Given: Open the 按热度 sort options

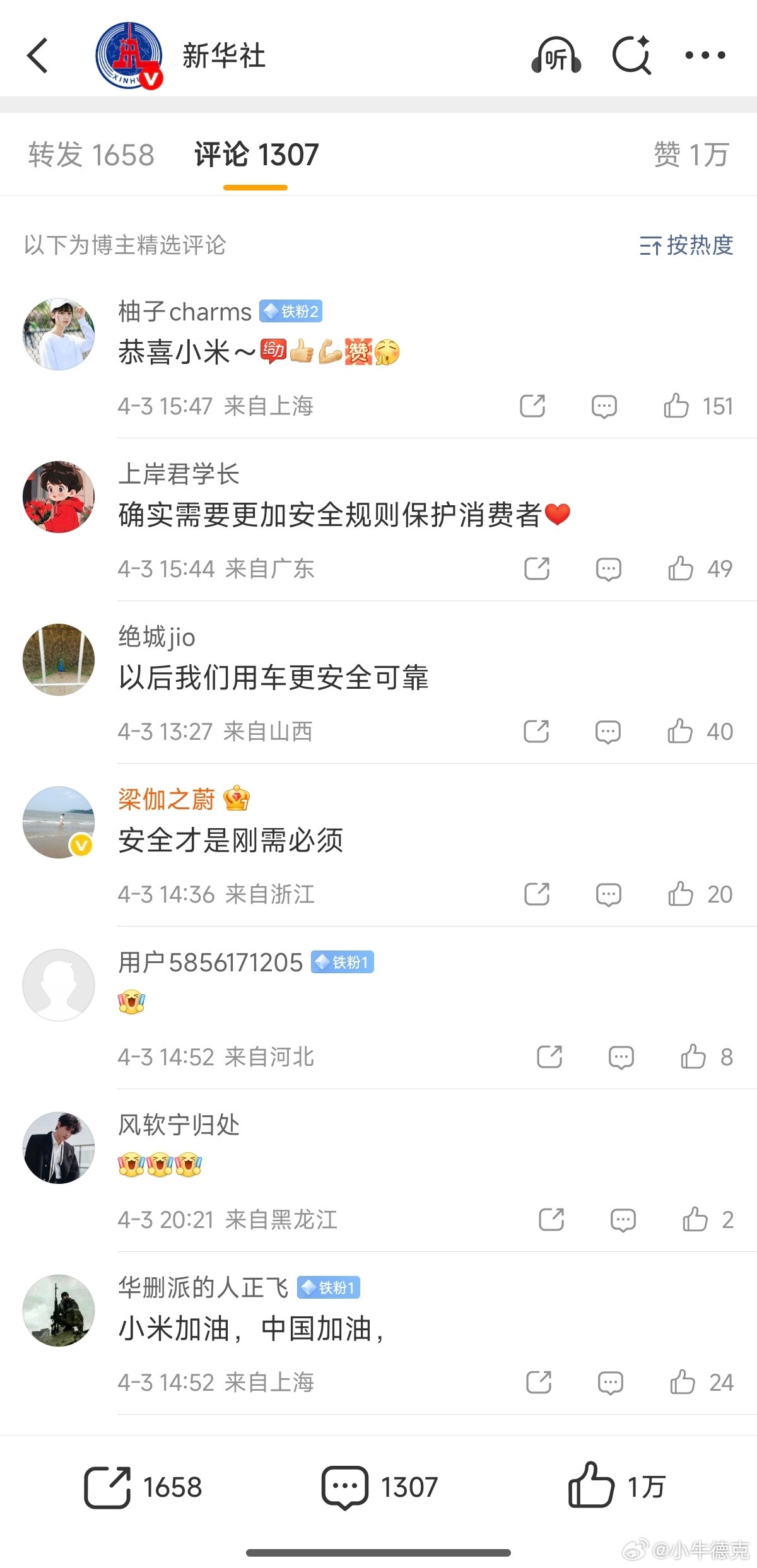Looking at the screenshot, I should point(683,246).
